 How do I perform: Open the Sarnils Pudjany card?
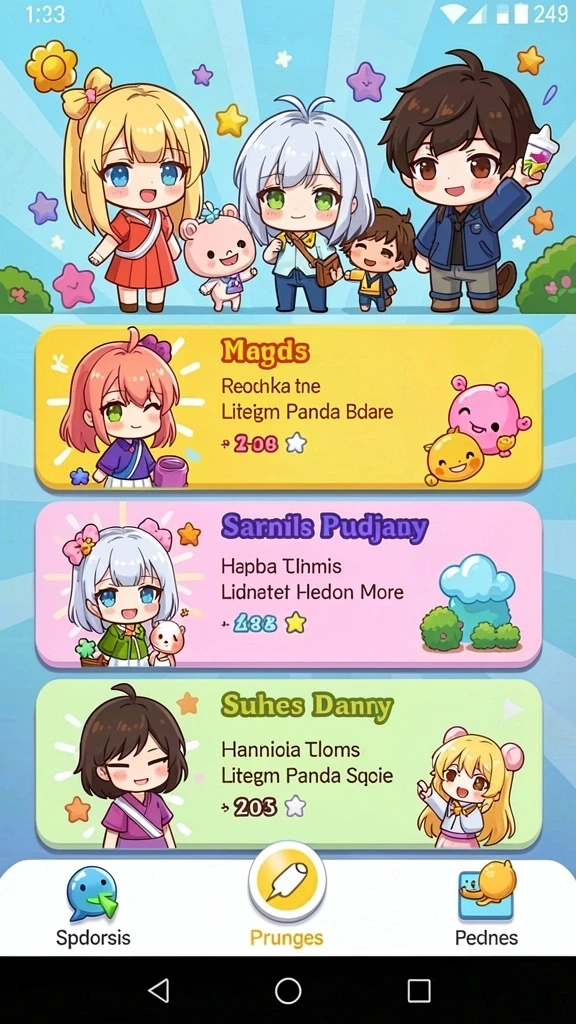point(288,584)
